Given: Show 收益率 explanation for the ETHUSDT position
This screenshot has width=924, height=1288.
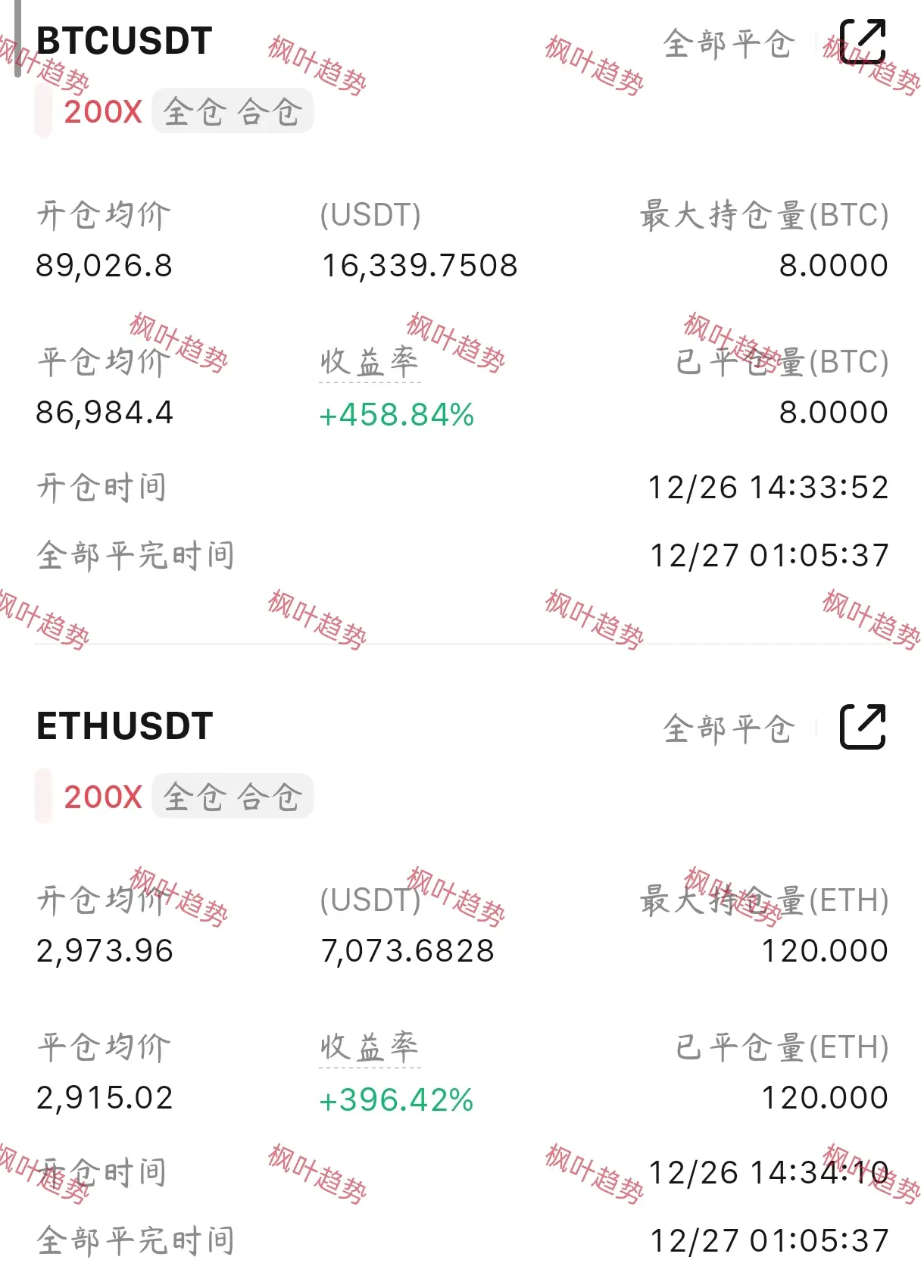Looking at the screenshot, I should tap(370, 1048).
